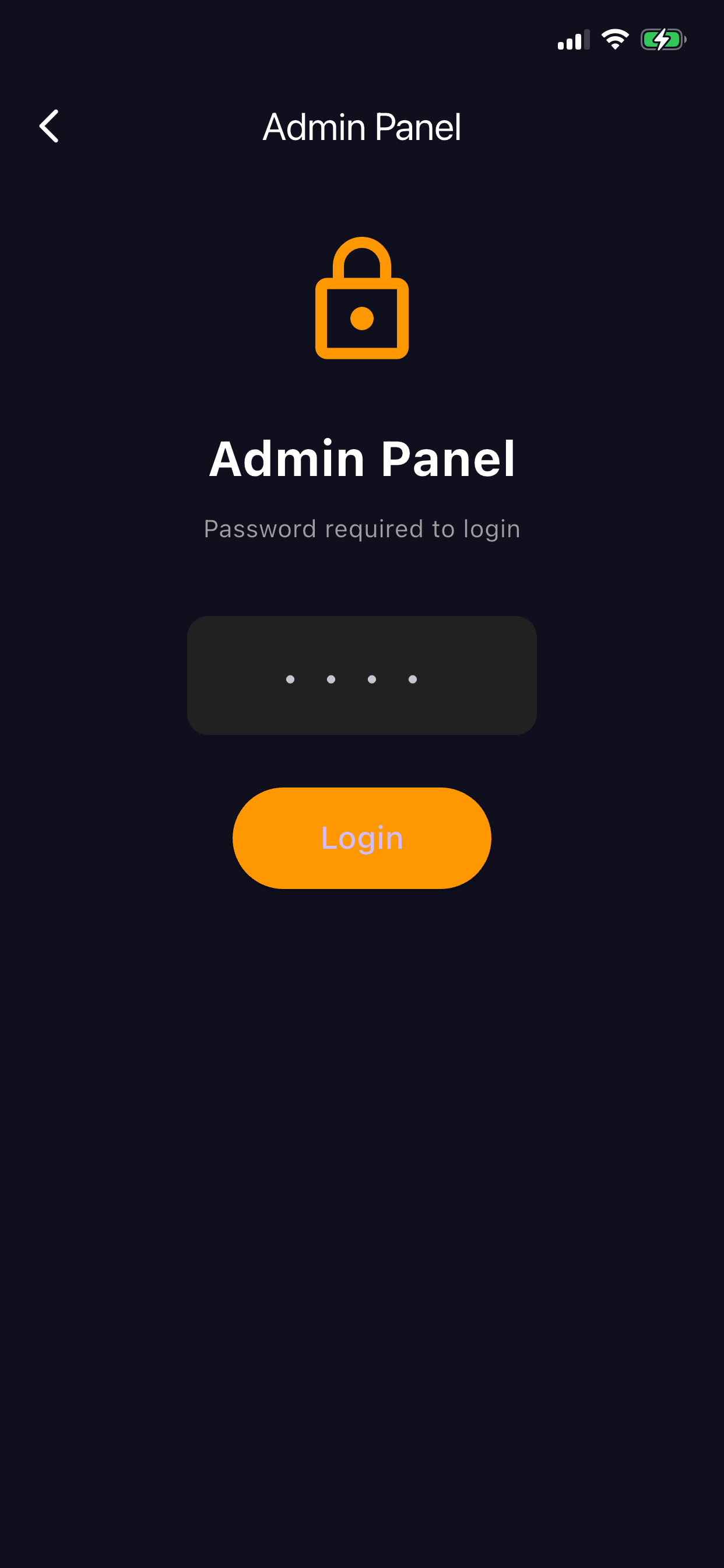The height and width of the screenshot is (1568, 724).
Task: Click the 'Password required to login' subtitle
Action: click(x=361, y=528)
